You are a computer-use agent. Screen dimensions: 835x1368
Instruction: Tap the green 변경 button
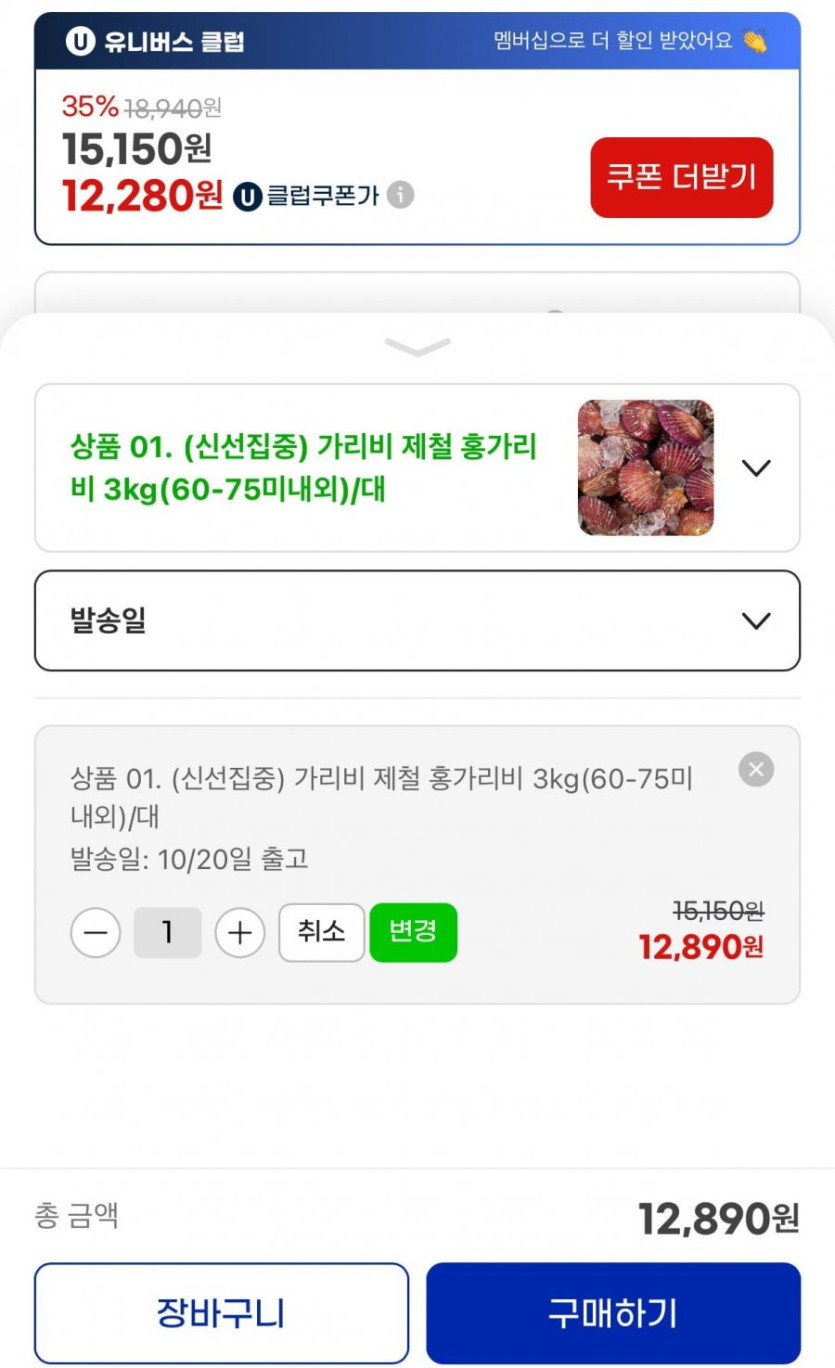pos(413,932)
